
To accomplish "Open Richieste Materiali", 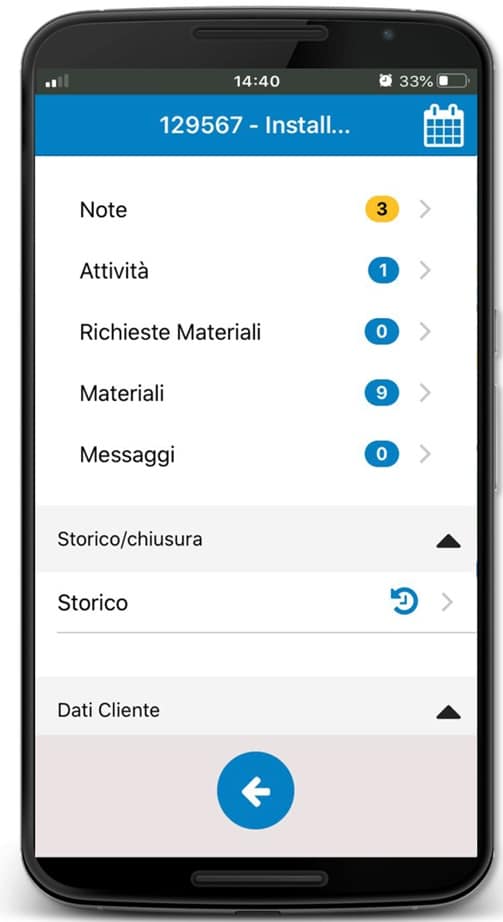I will click(x=256, y=332).
